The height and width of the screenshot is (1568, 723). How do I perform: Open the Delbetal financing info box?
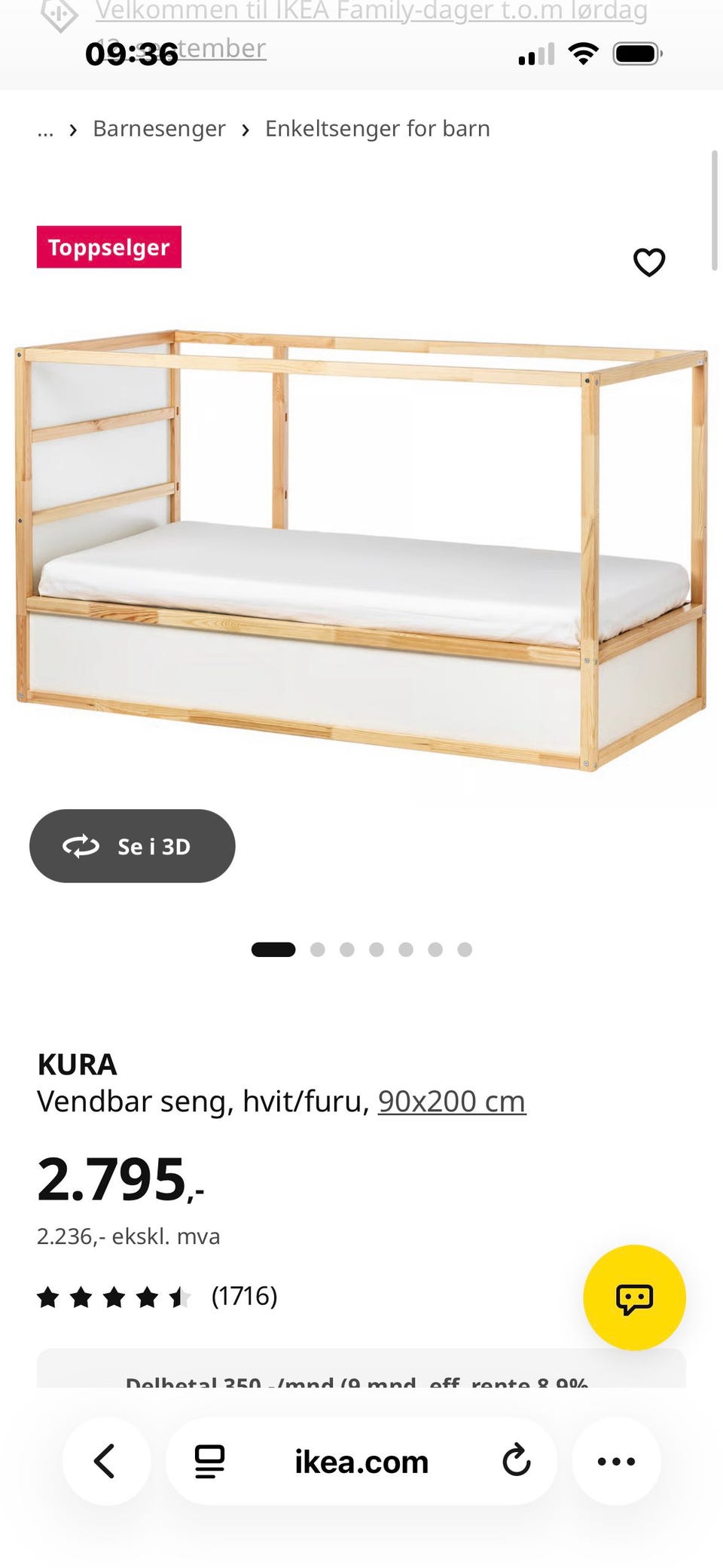pos(361,1368)
